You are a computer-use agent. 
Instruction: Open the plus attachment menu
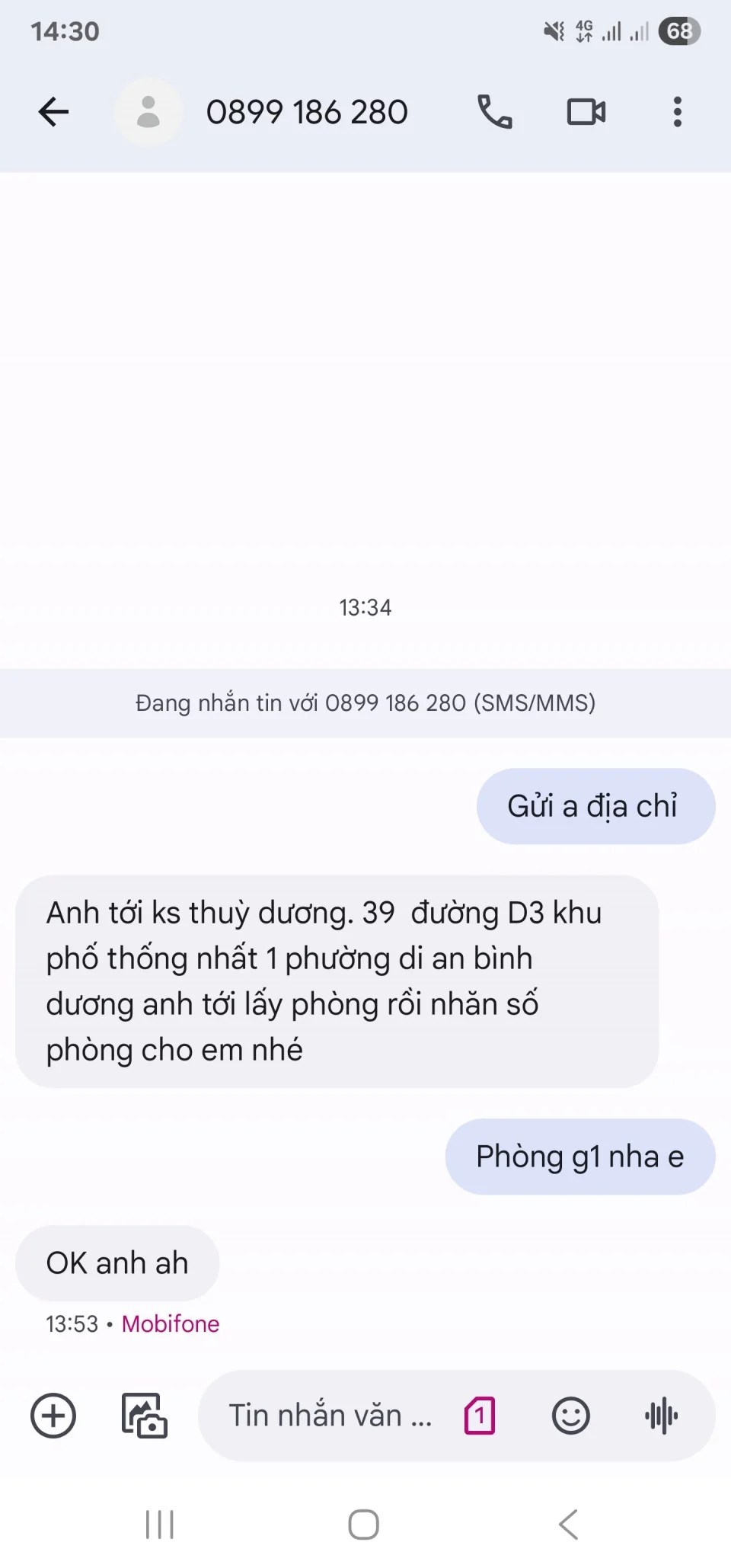coord(53,1416)
